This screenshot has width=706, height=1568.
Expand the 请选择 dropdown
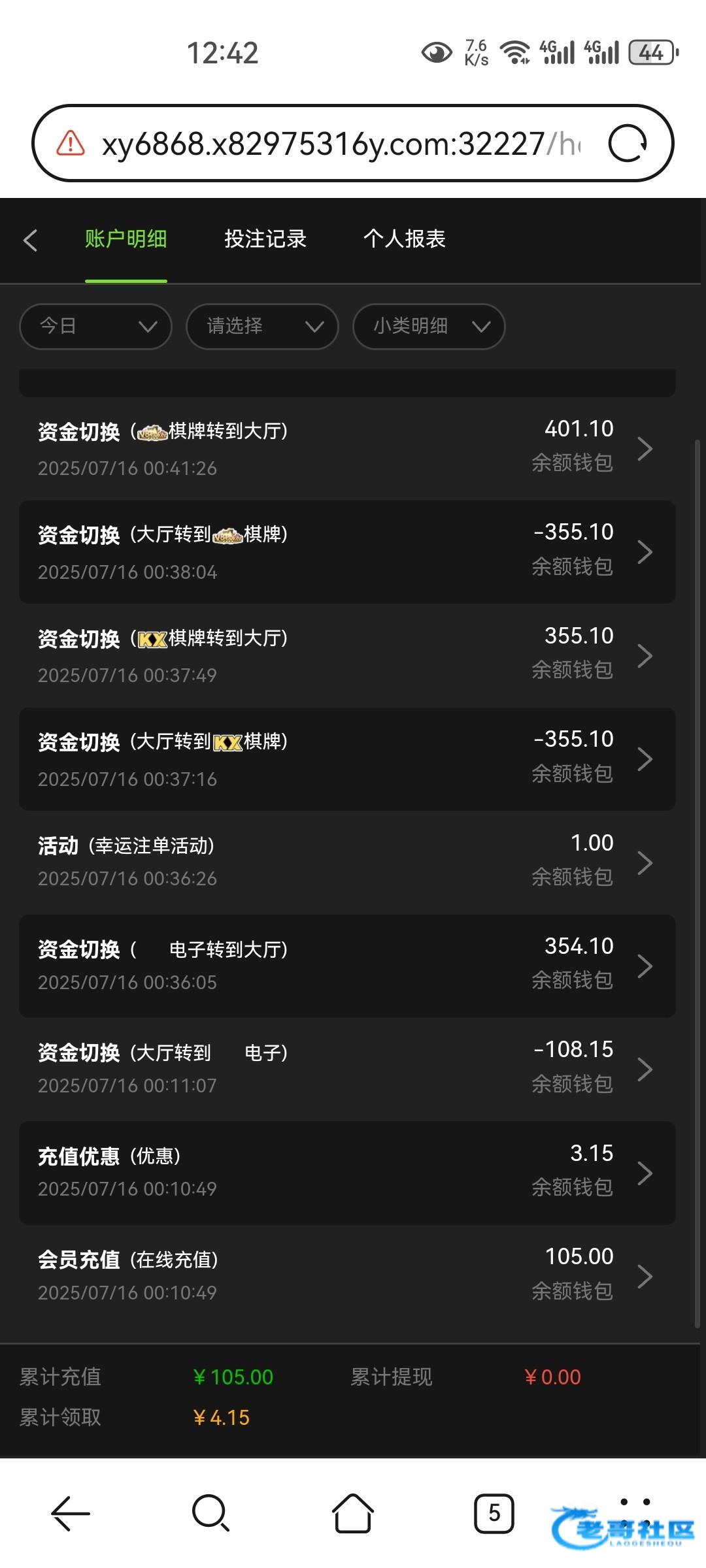click(262, 326)
